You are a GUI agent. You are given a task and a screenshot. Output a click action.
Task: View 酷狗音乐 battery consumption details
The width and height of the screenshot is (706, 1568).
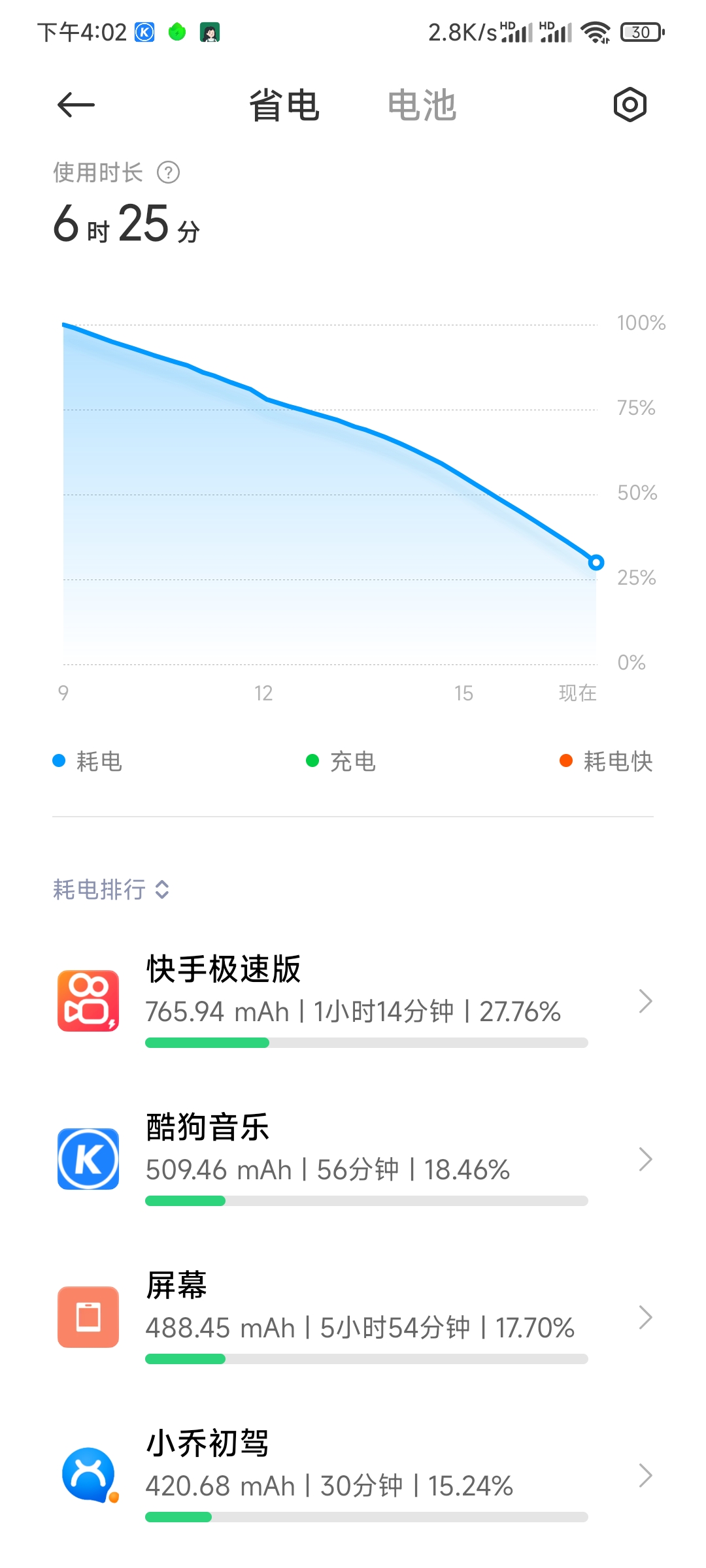353,1159
